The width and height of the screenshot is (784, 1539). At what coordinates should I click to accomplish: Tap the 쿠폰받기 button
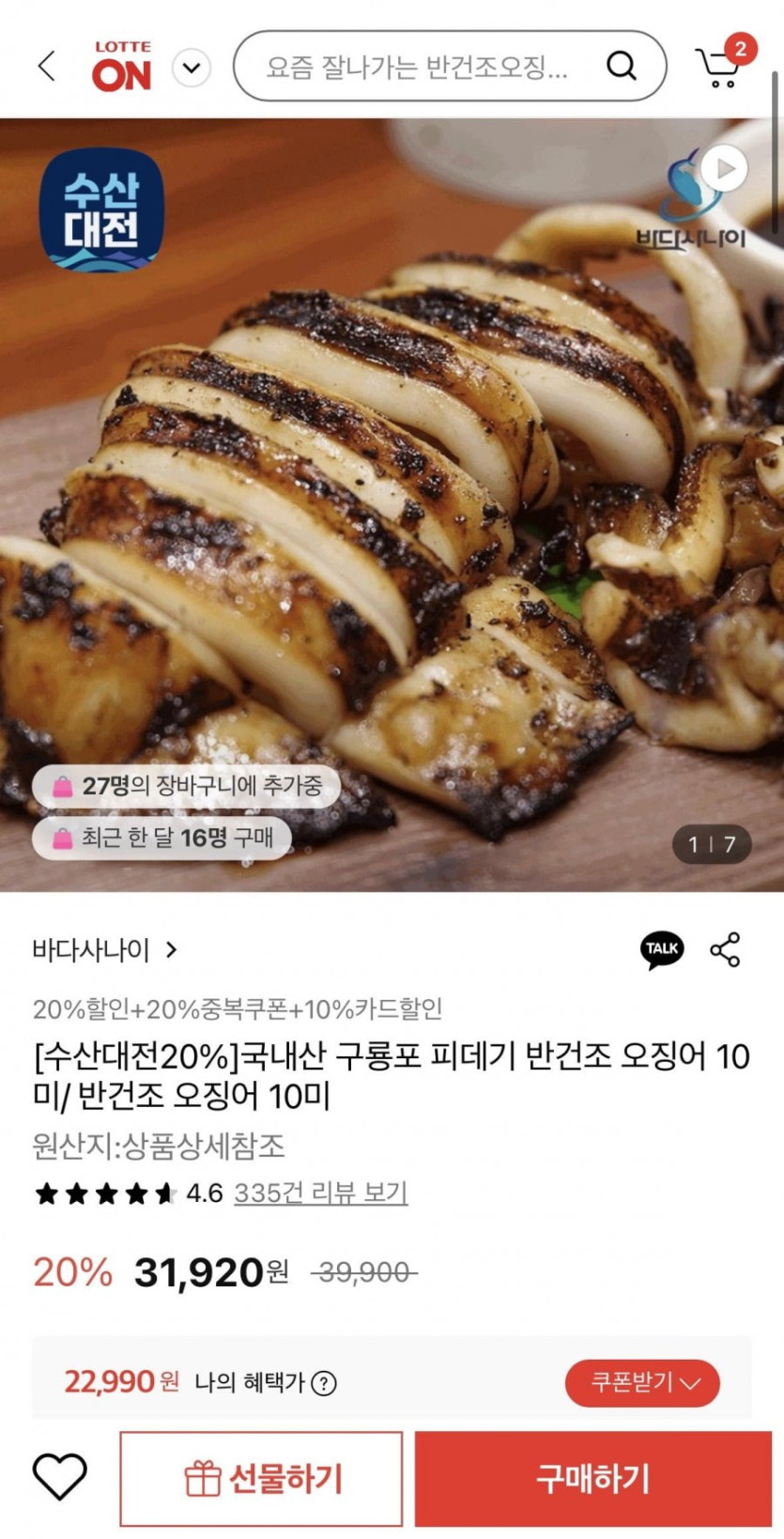click(642, 1382)
